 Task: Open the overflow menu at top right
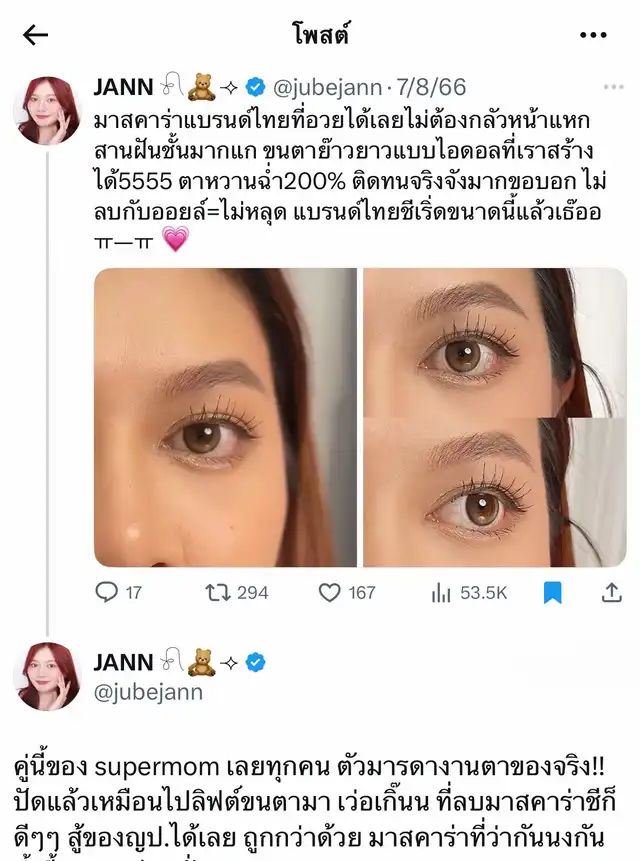593,35
